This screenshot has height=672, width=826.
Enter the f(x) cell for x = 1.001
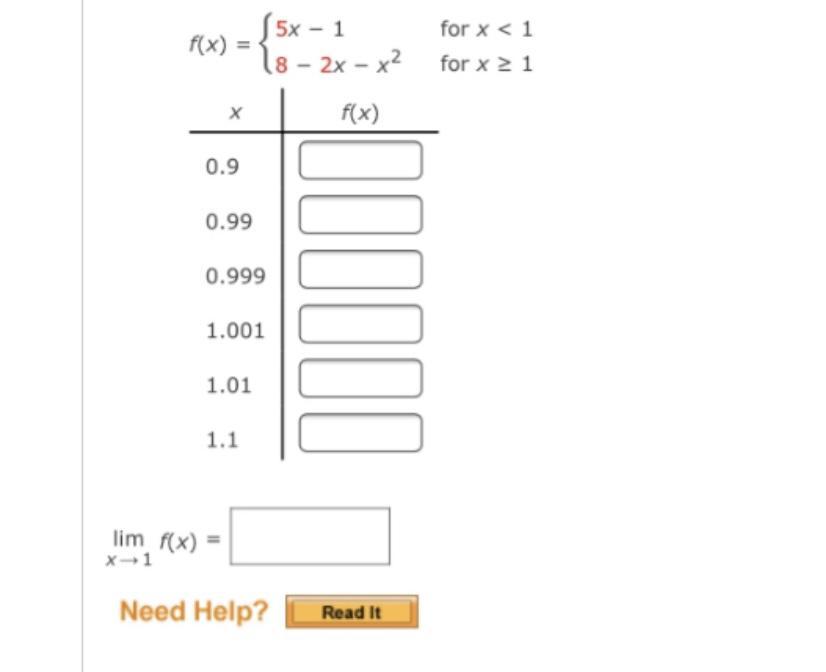point(360,324)
